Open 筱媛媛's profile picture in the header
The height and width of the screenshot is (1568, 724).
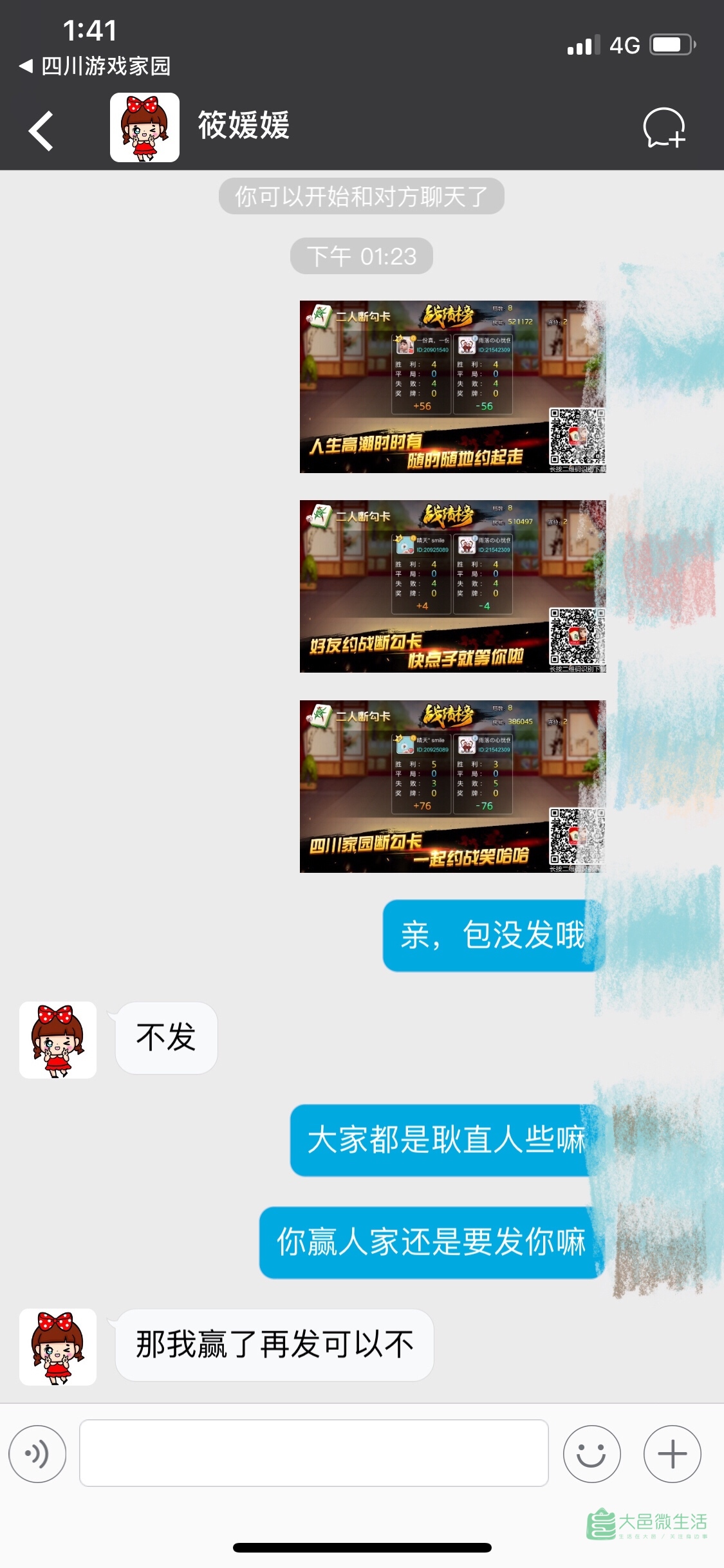point(144,127)
